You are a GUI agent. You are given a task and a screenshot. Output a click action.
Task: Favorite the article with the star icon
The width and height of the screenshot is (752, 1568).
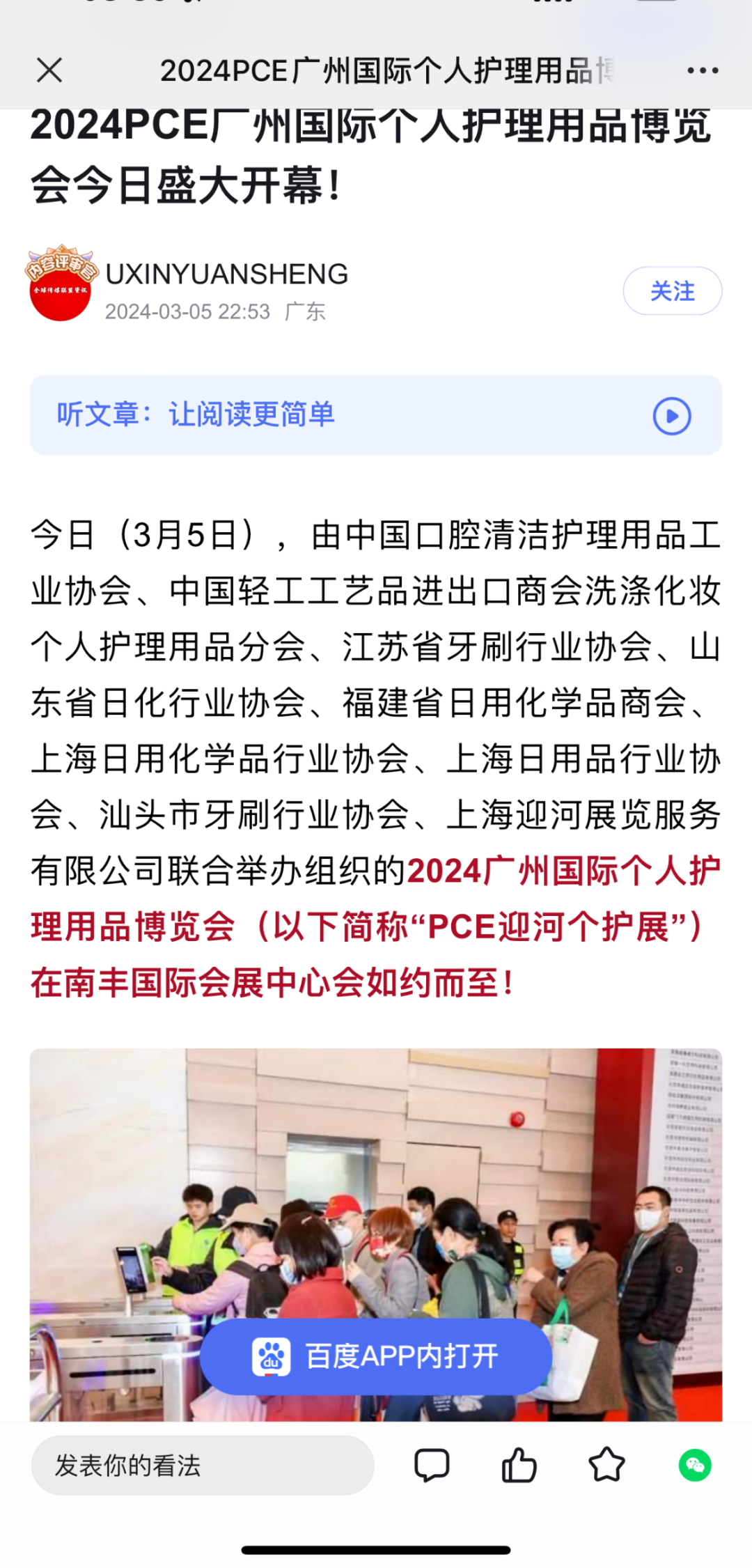[606, 1464]
